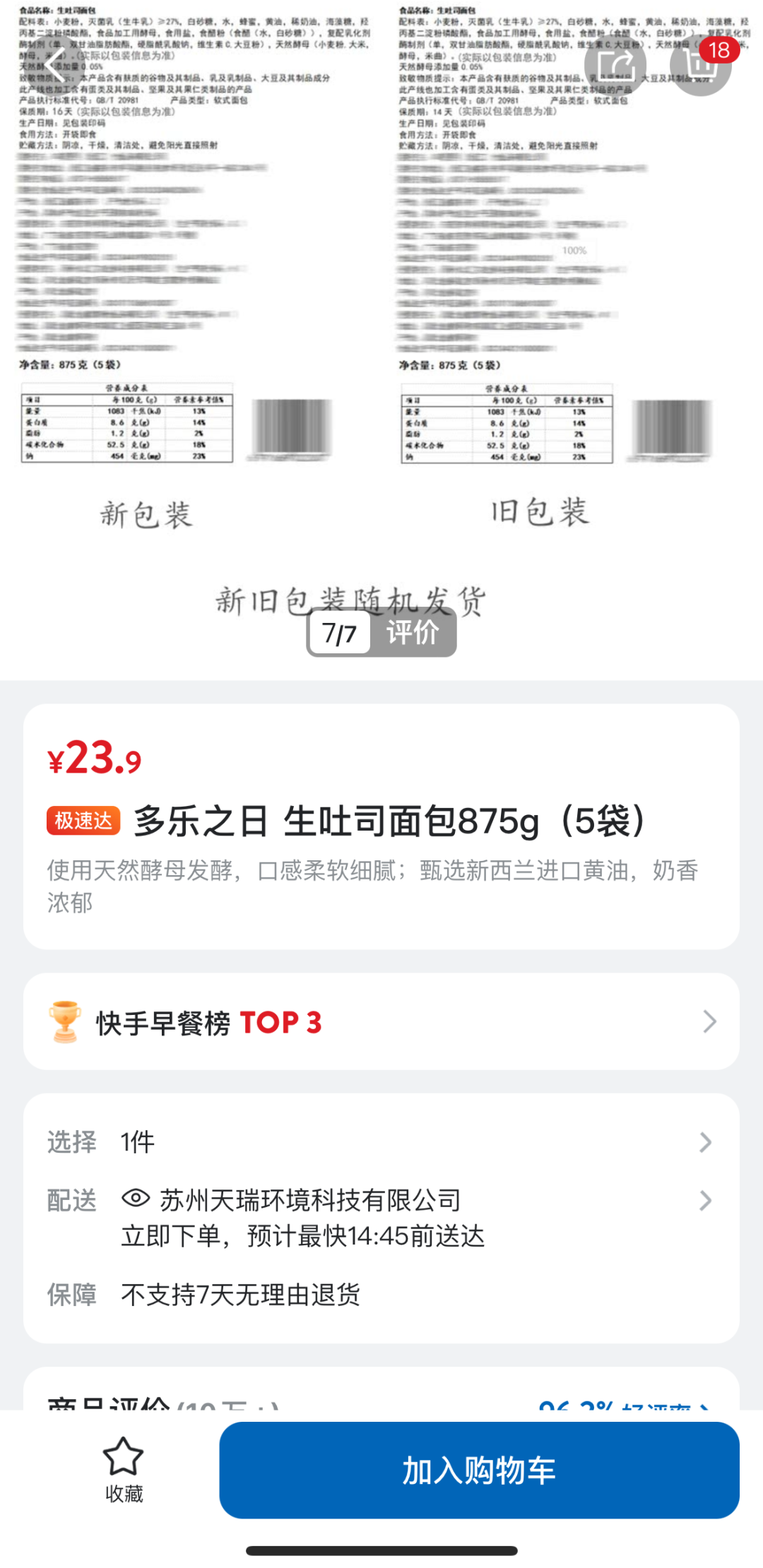Go back using the back arrow

[x=57, y=66]
